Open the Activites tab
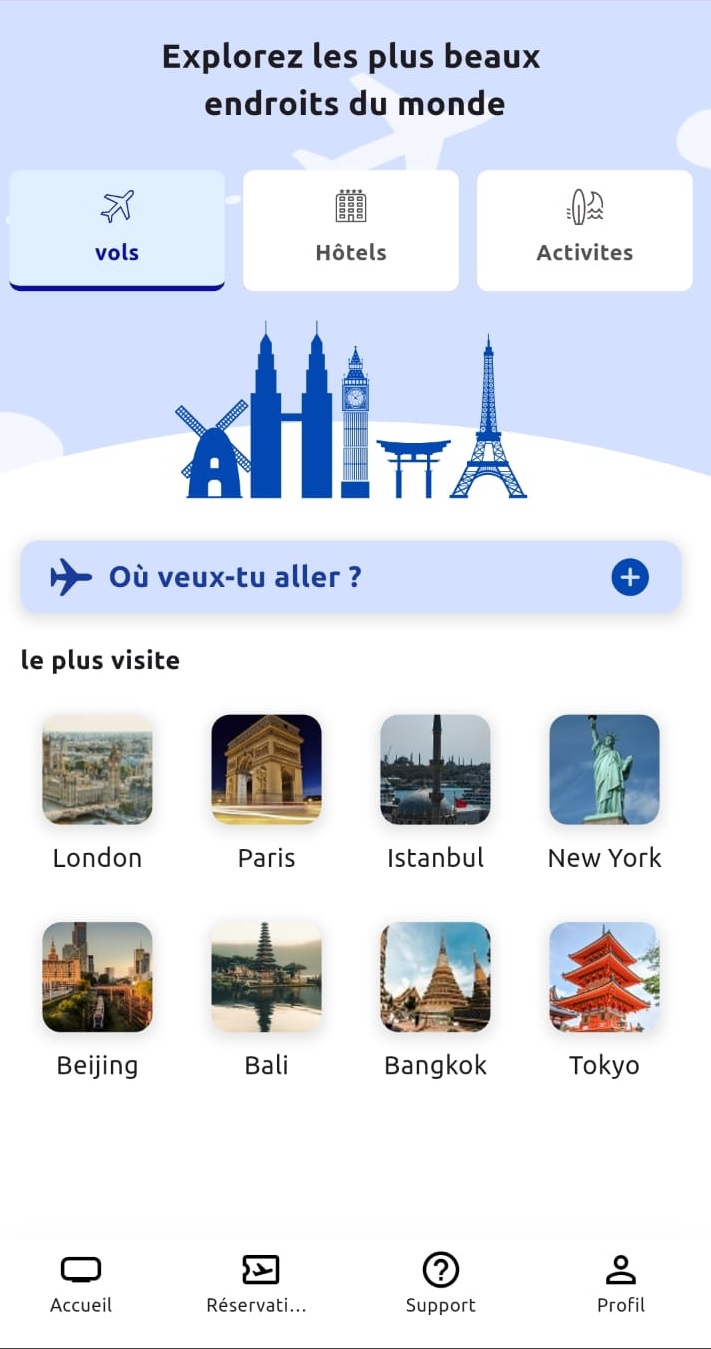The height and width of the screenshot is (1349, 711). point(585,229)
